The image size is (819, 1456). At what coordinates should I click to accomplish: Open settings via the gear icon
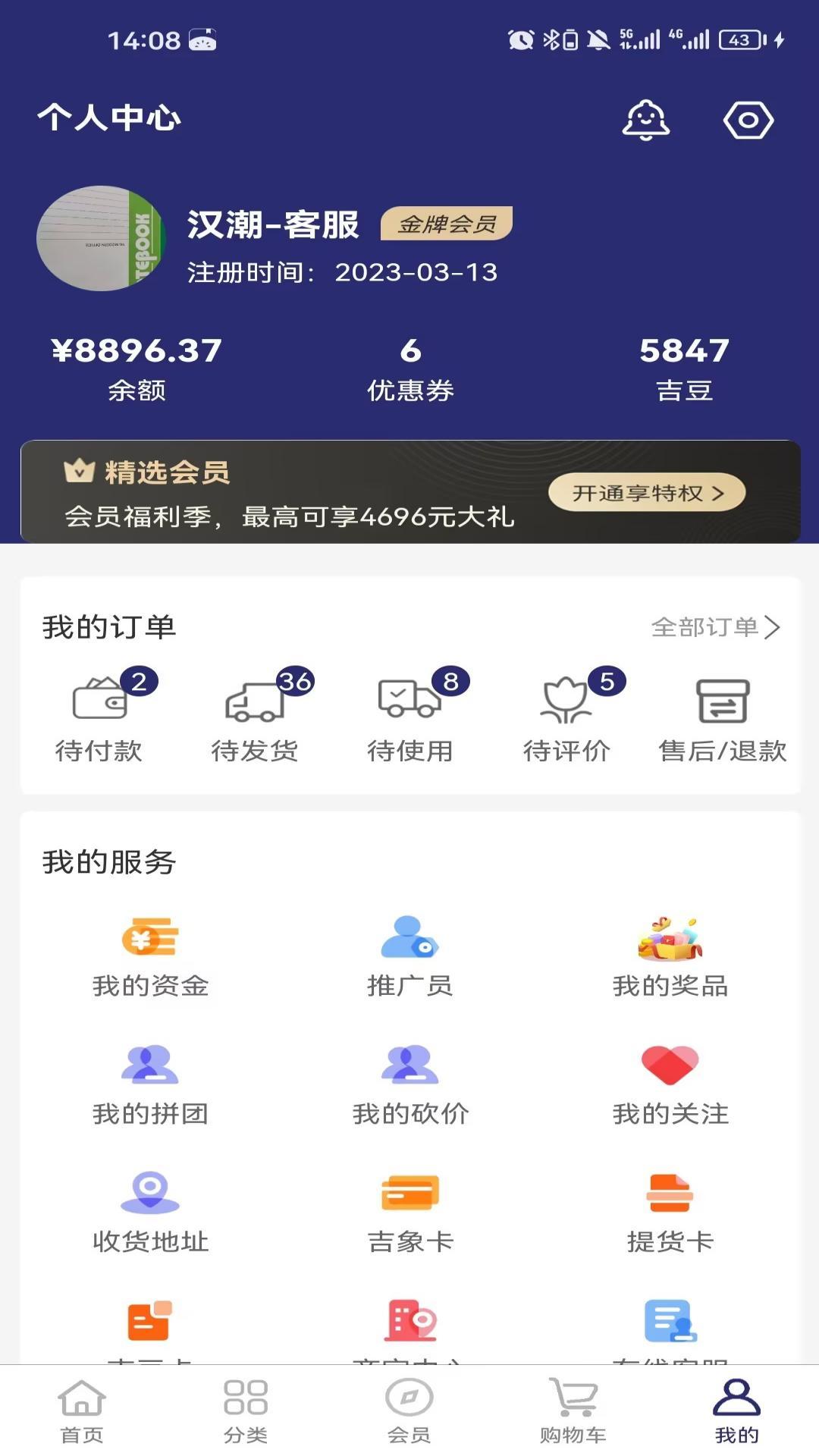click(x=749, y=119)
